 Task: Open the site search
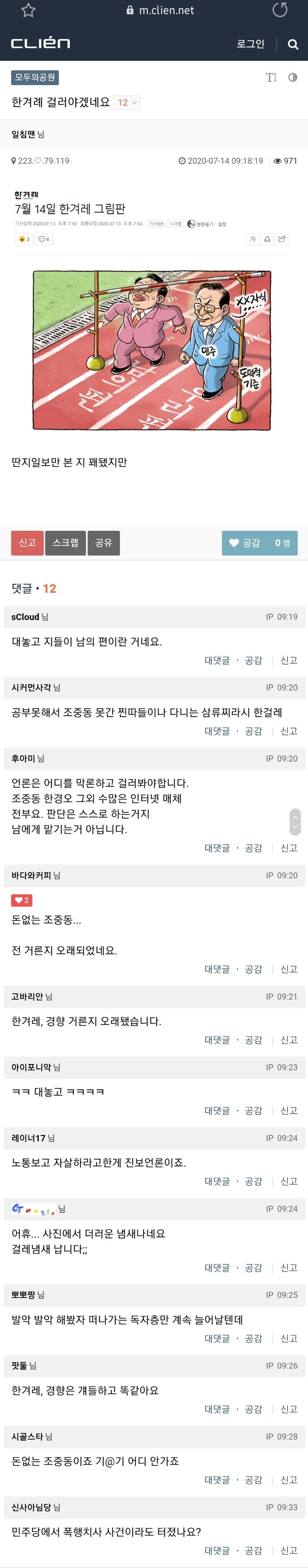(x=293, y=44)
